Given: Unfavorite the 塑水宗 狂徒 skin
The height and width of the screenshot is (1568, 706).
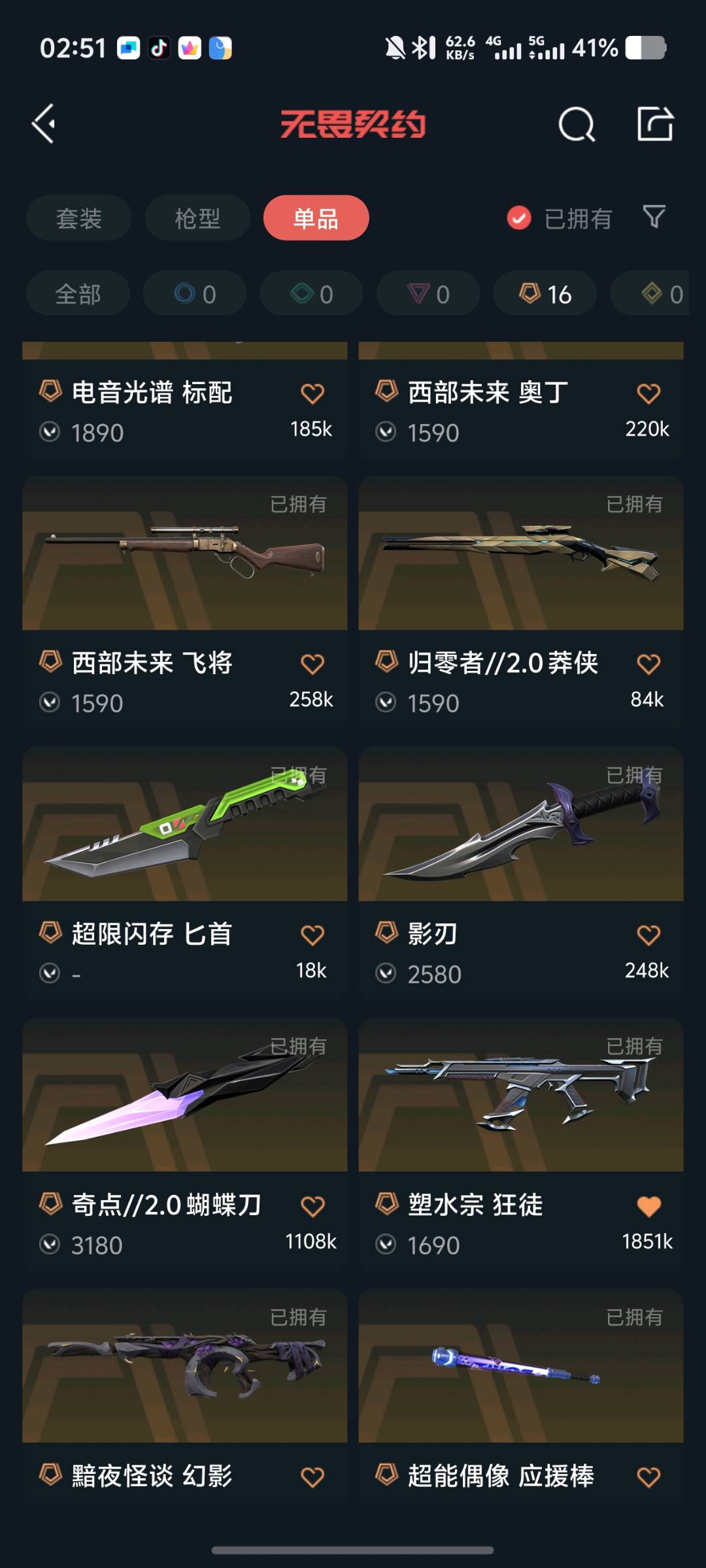Looking at the screenshot, I should pyautogui.click(x=648, y=1206).
